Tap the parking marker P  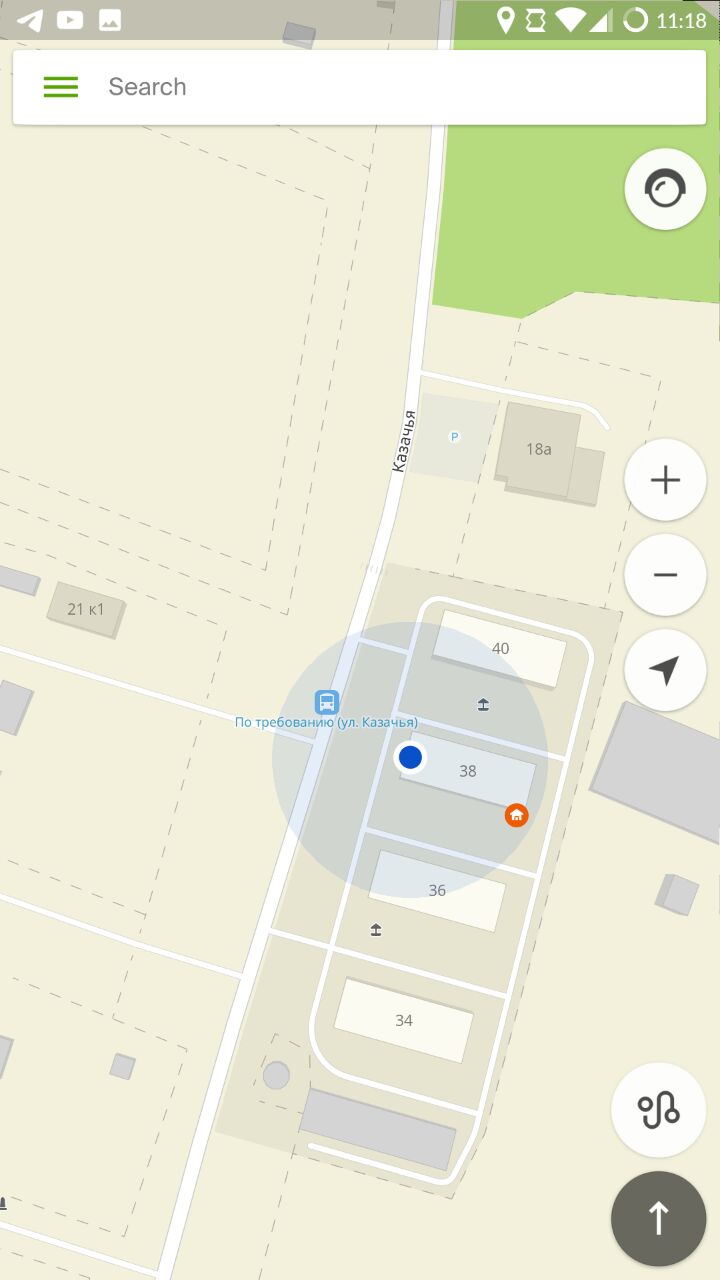point(454,437)
